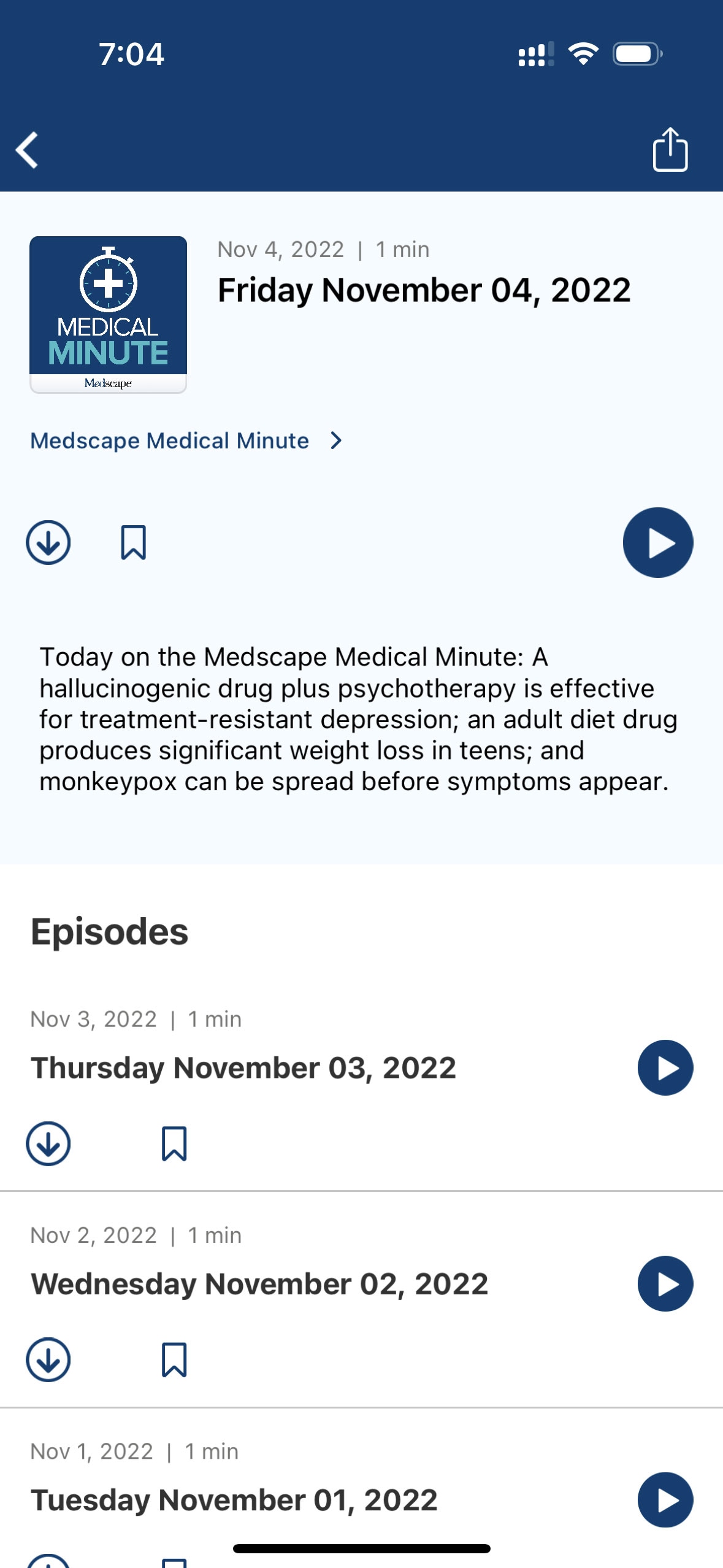This screenshot has width=723, height=1568.
Task: Bookmark the Friday November 04 episode
Action: 133,542
